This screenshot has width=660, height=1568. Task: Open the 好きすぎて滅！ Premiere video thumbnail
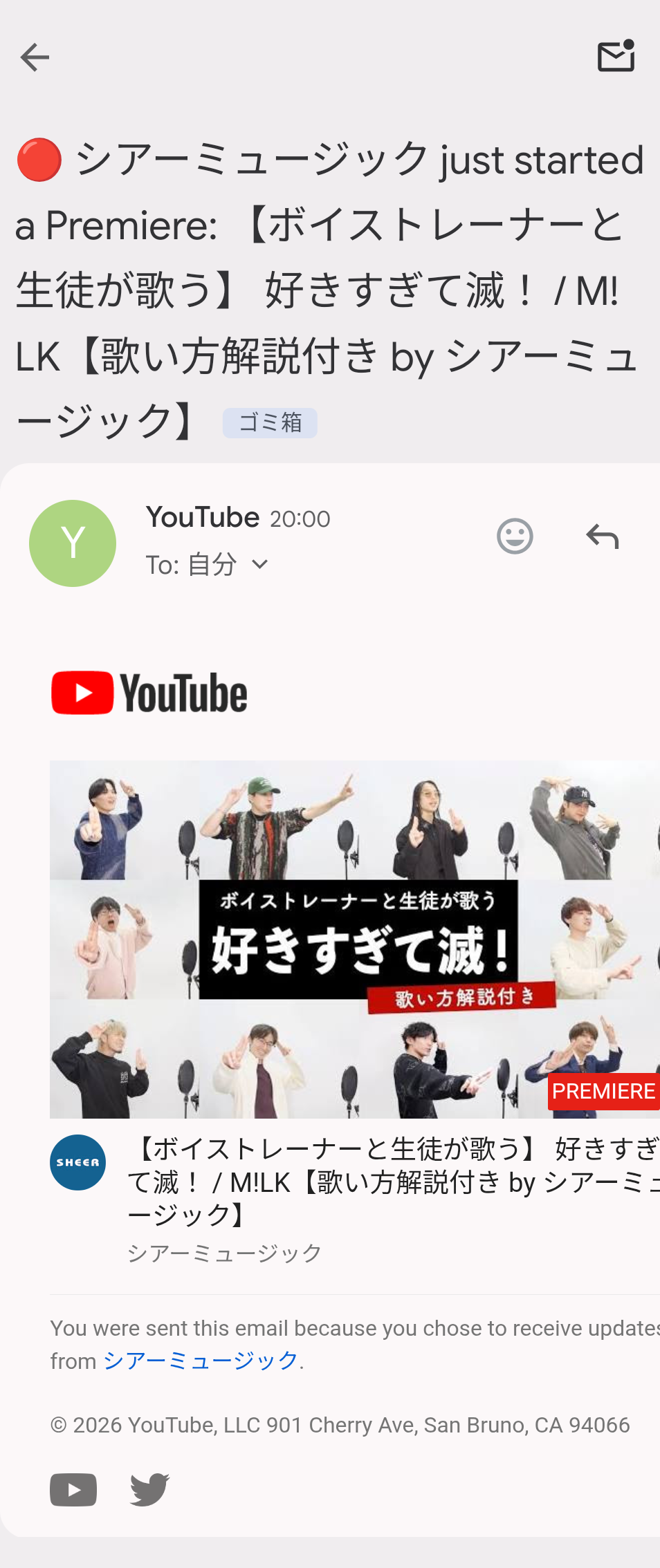point(354,939)
